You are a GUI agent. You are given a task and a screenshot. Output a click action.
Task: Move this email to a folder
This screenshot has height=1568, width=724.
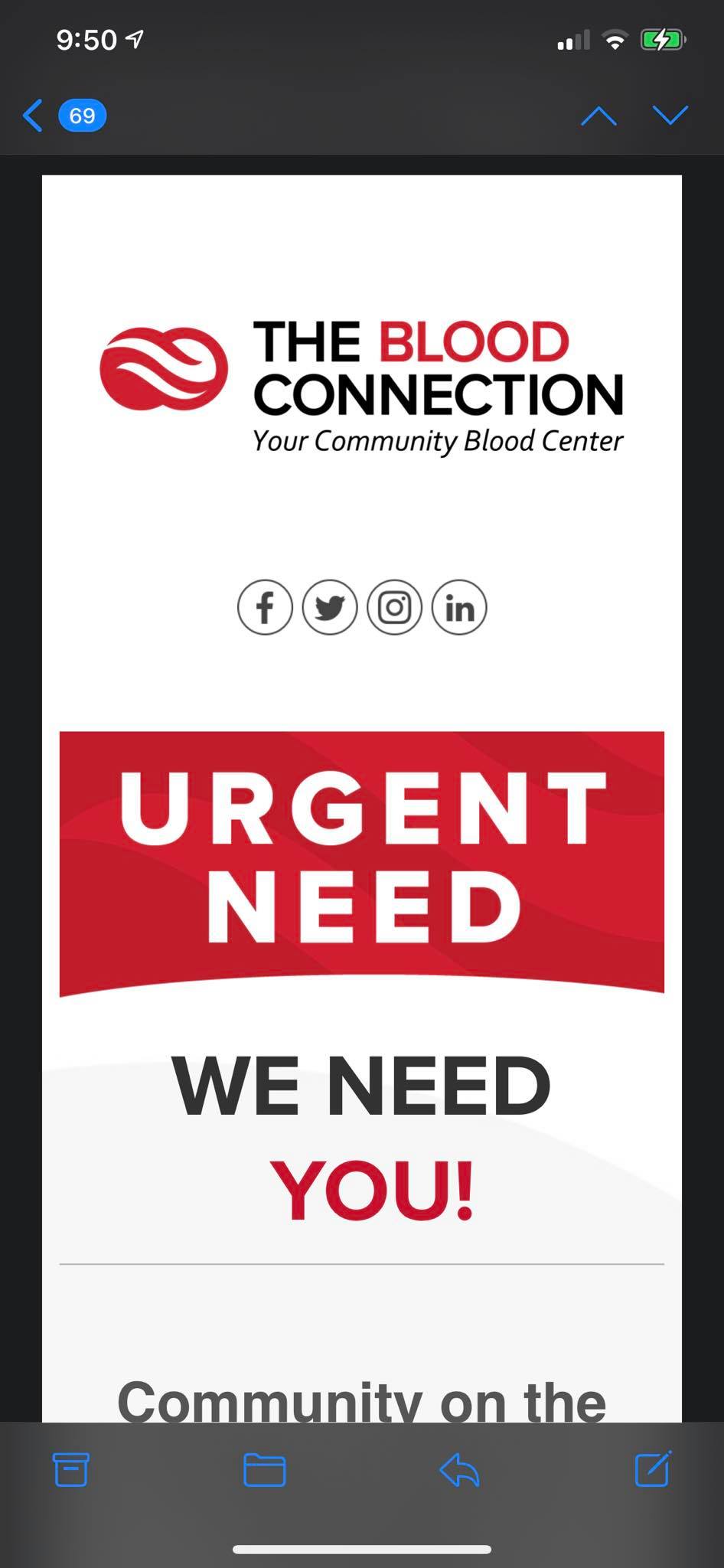[265, 1469]
